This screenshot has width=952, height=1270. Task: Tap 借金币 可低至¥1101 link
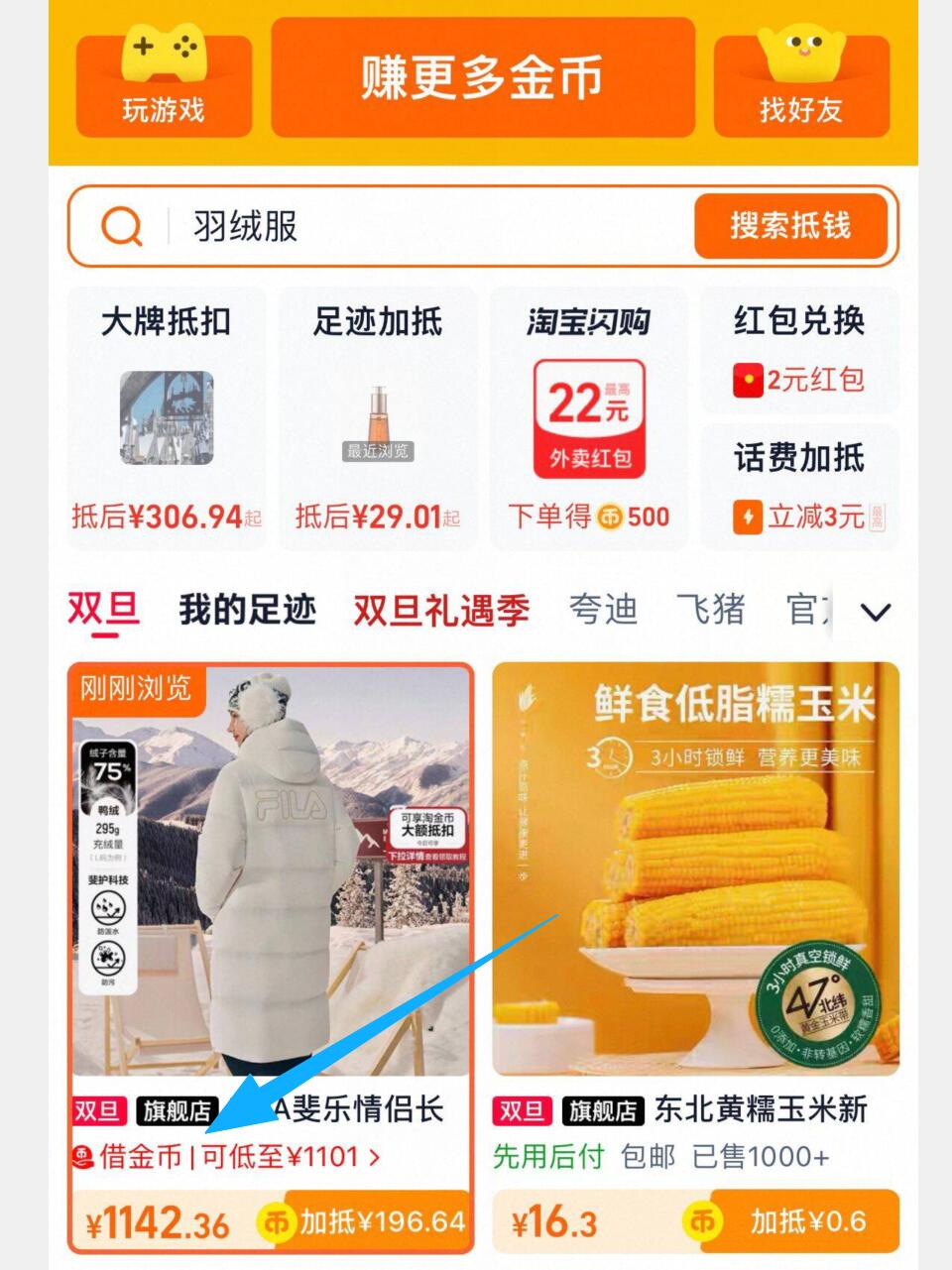click(x=226, y=1156)
